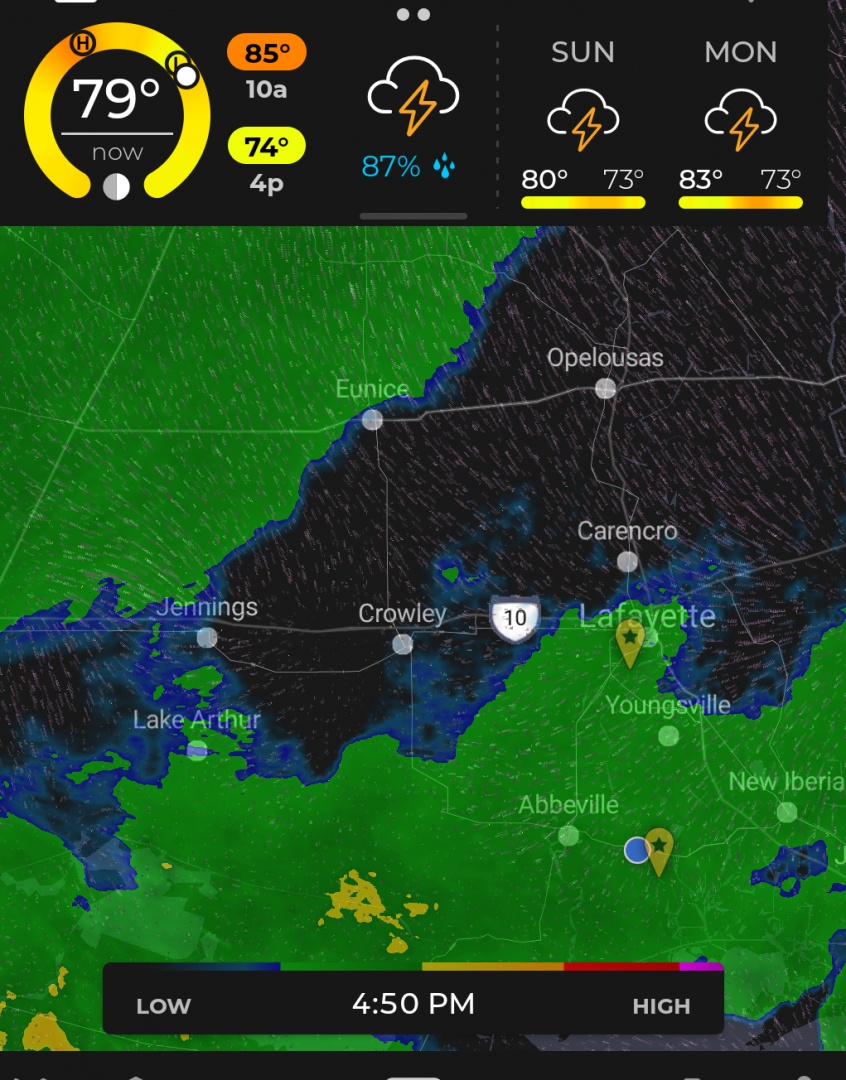This screenshot has height=1080, width=846.
Task: Open the Sunday forecast card
Action: [583, 120]
